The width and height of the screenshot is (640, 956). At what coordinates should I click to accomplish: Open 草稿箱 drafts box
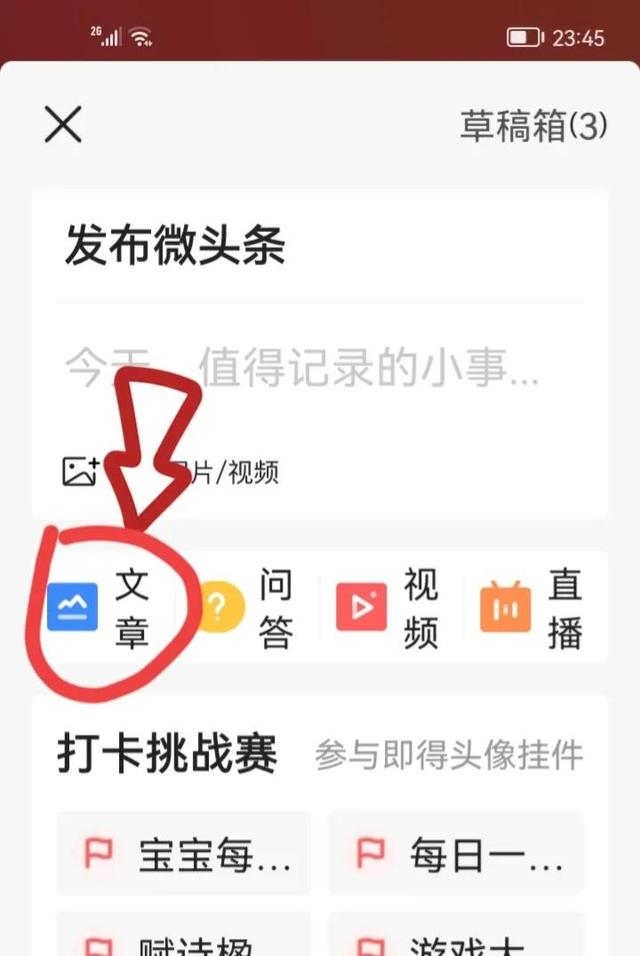tap(533, 126)
